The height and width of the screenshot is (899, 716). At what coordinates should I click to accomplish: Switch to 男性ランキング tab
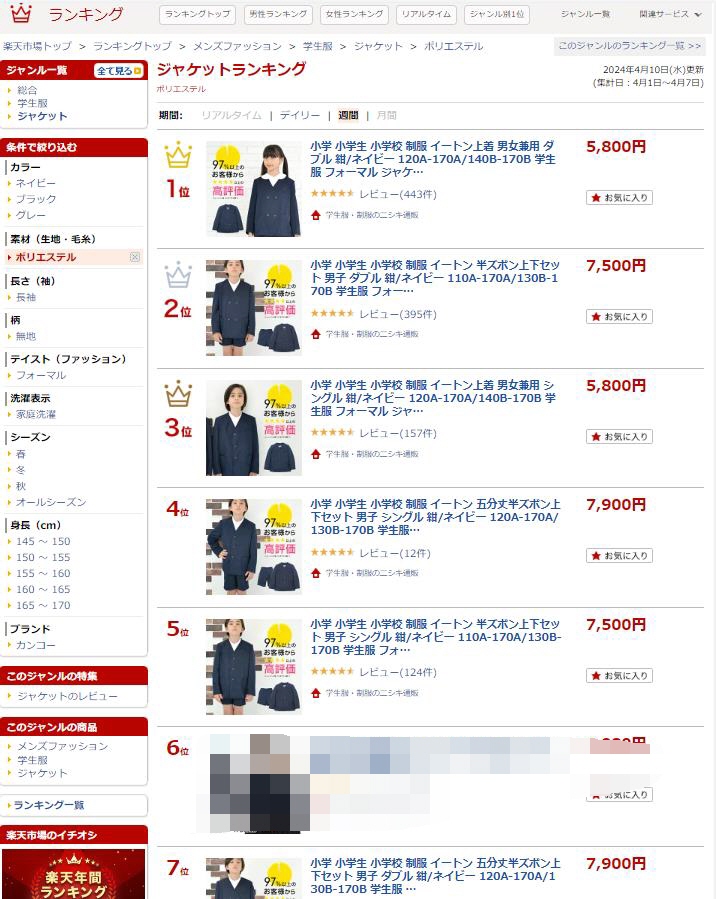pos(278,14)
